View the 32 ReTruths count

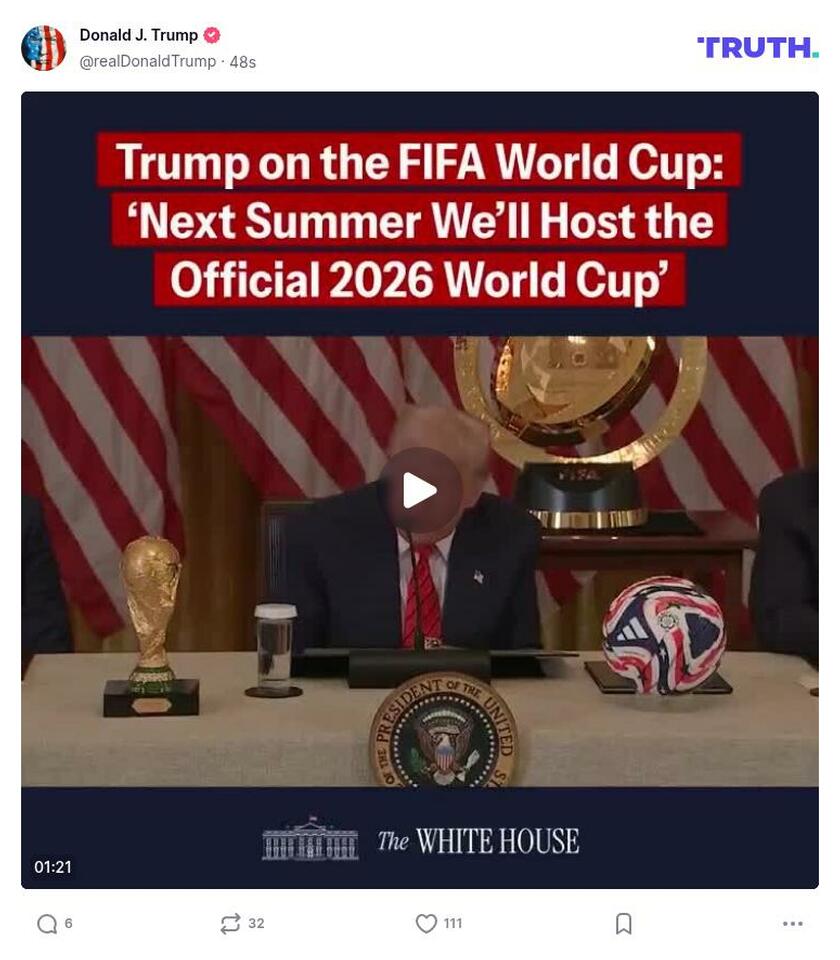pyautogui.click(x=258, y=924)
